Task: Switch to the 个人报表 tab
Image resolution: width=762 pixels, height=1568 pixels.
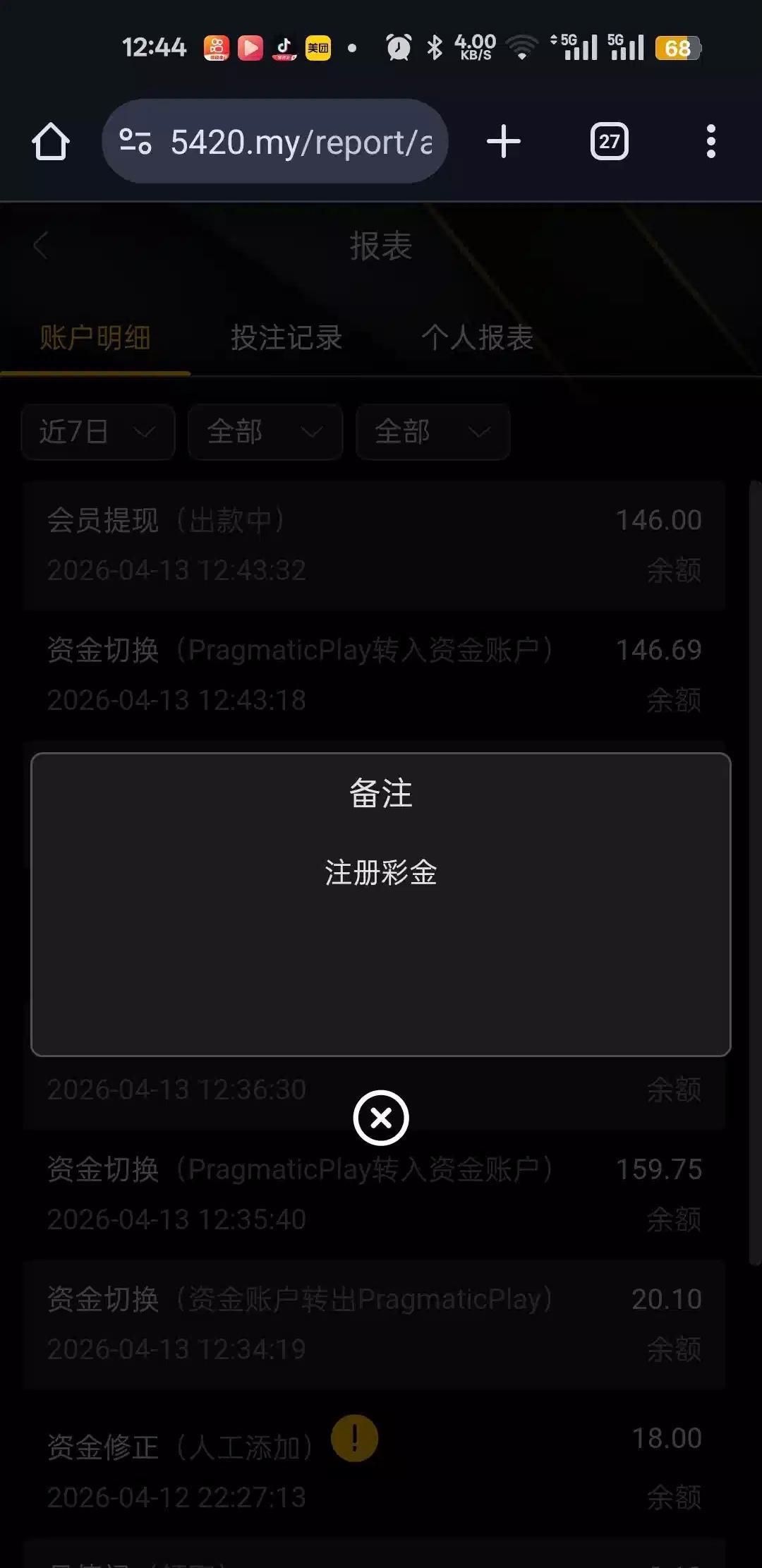Action: pos(477,337)
